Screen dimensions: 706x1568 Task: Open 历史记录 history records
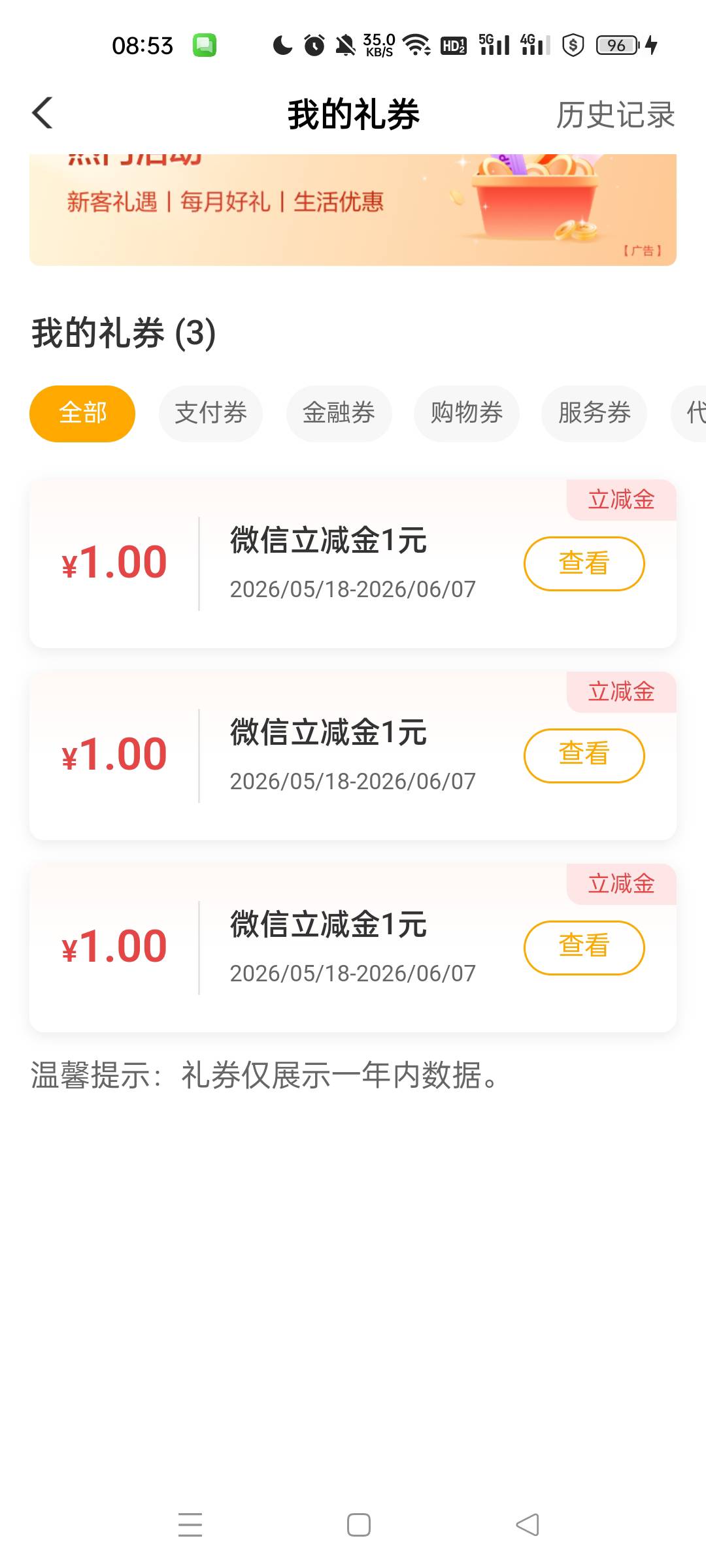click(x=615, y=115)
